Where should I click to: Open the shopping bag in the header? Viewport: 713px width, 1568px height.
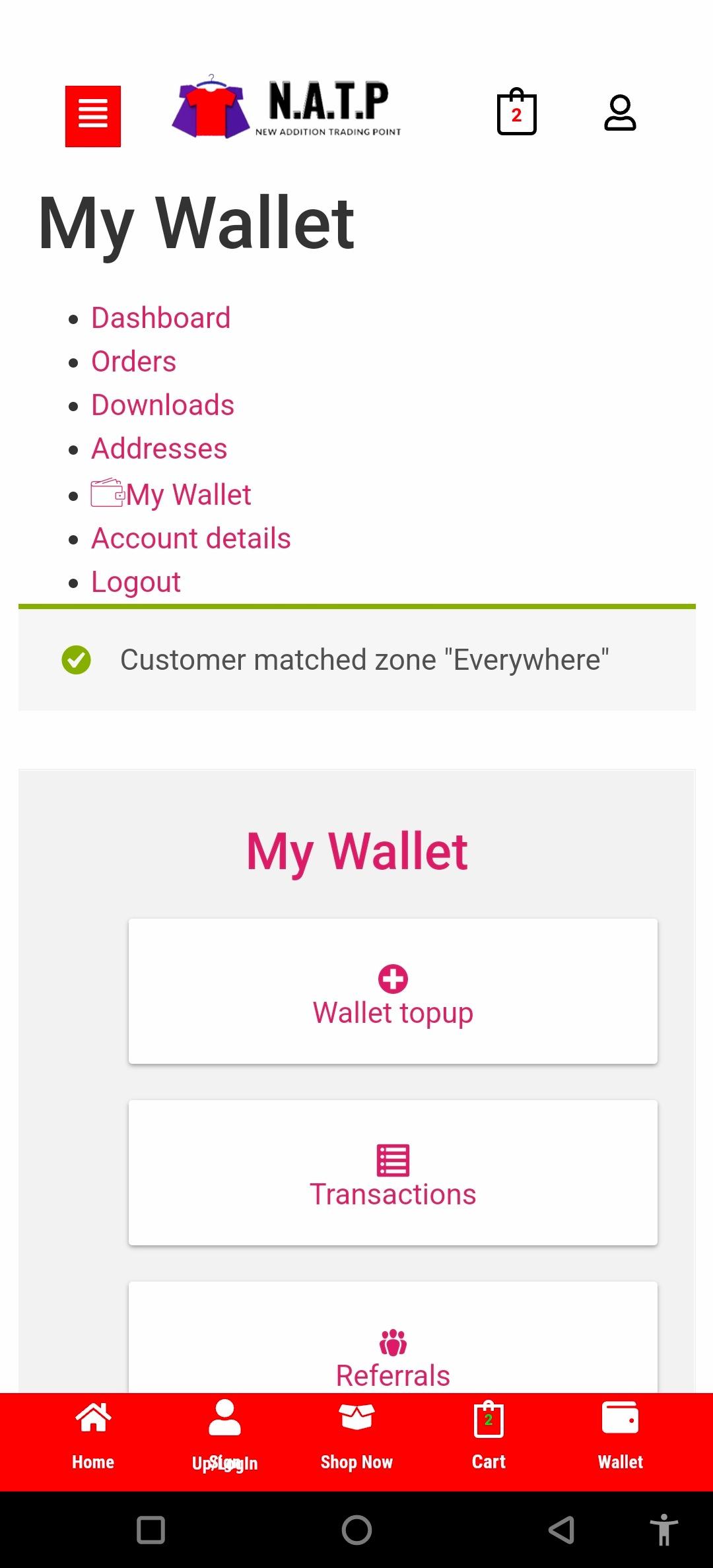pos(516,112)
